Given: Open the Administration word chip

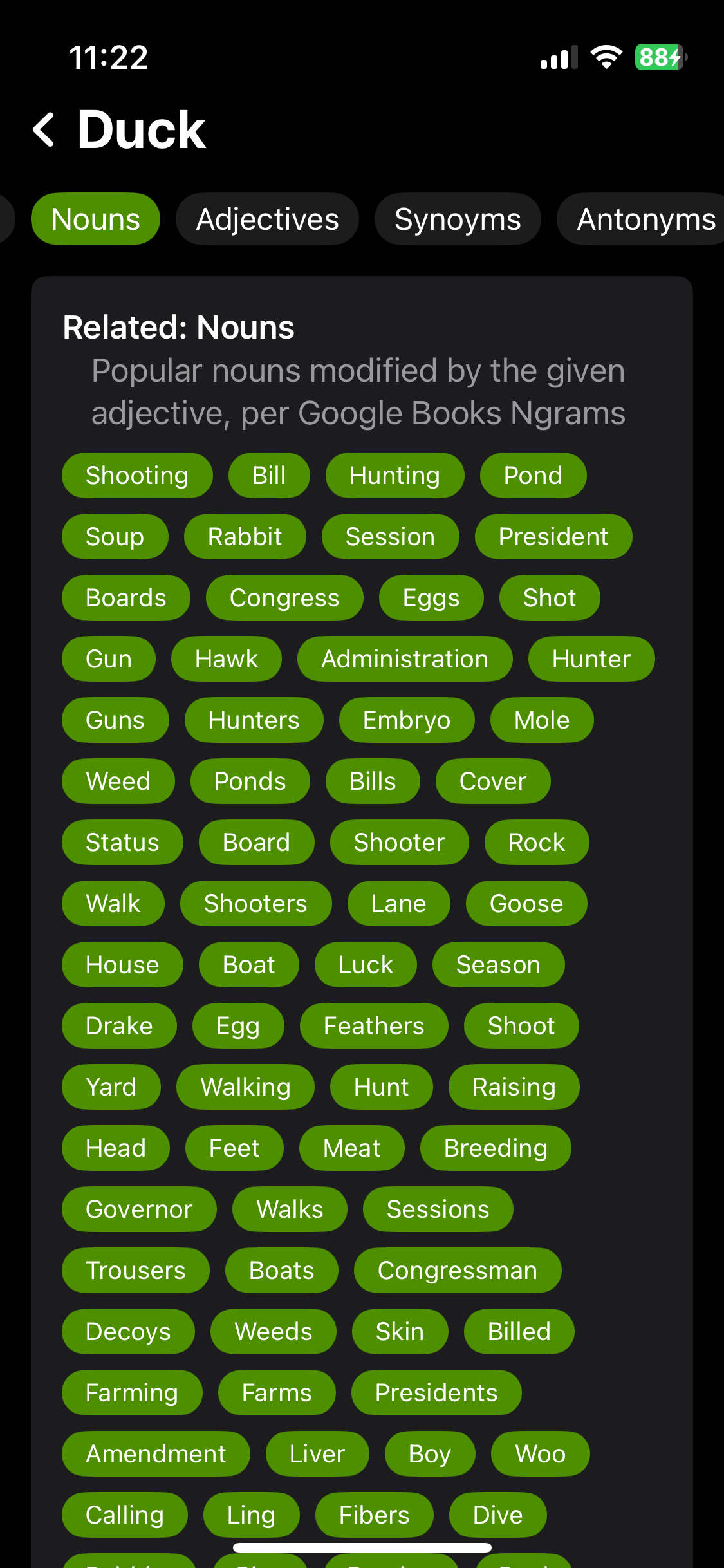Looking at the screenshot, I should (405, 659).
